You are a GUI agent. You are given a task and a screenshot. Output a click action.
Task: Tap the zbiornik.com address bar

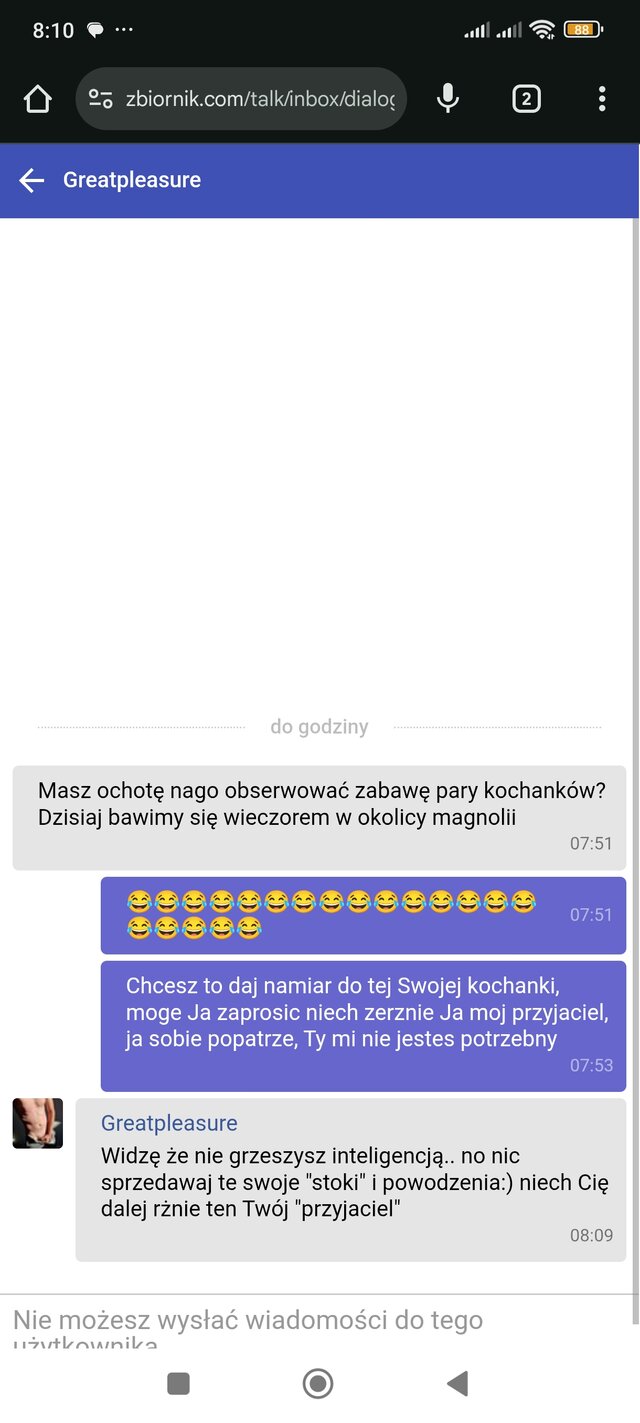tap(258, 99)
